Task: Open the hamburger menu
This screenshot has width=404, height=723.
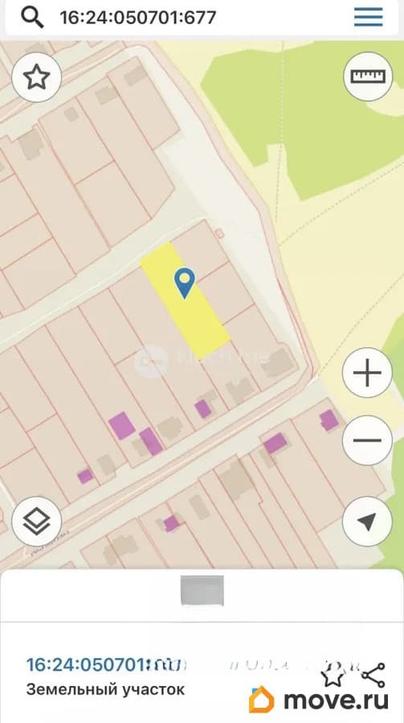Action: tap(368, 17)
